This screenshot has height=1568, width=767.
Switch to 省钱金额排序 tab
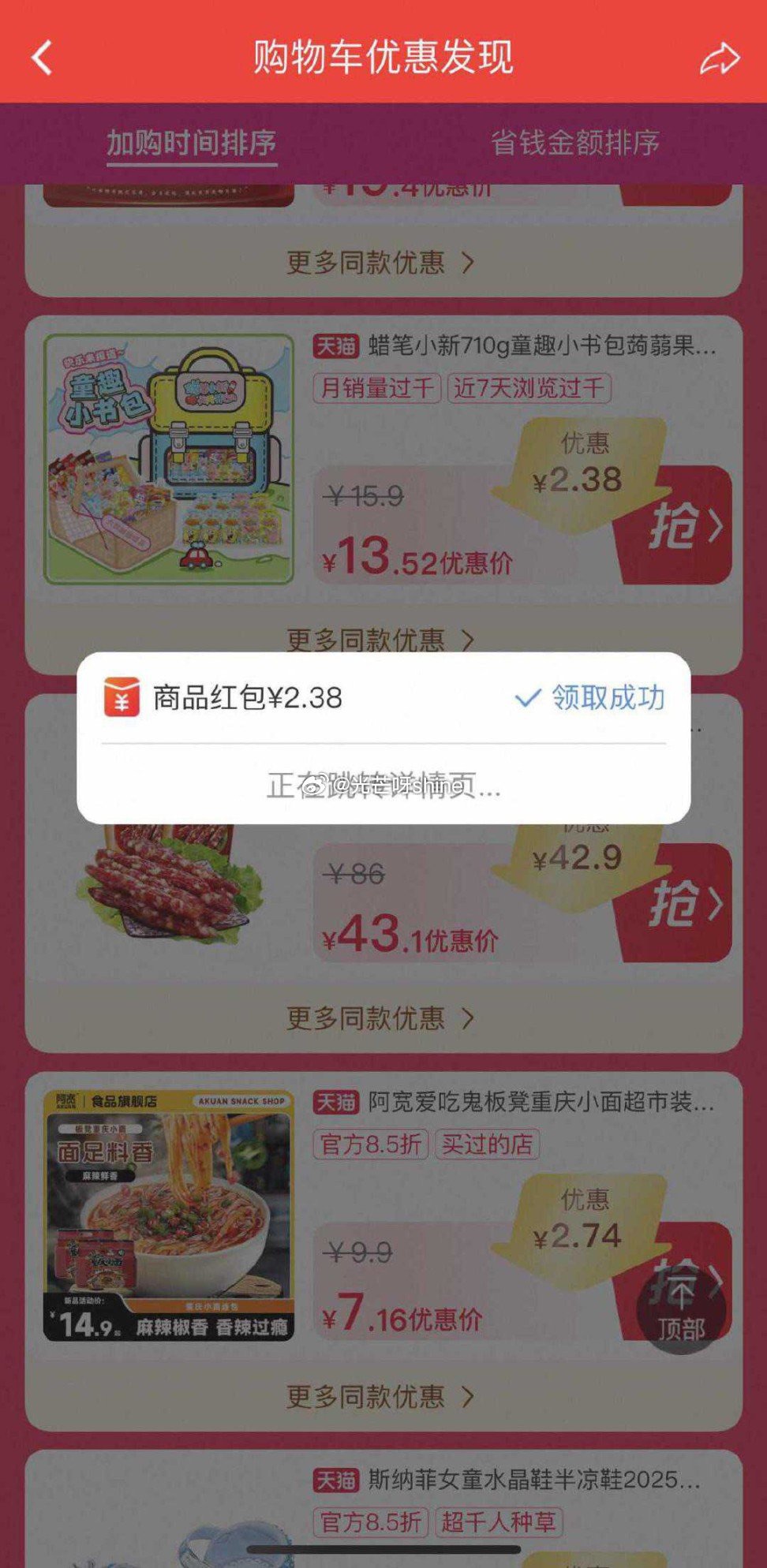point(574,143)
